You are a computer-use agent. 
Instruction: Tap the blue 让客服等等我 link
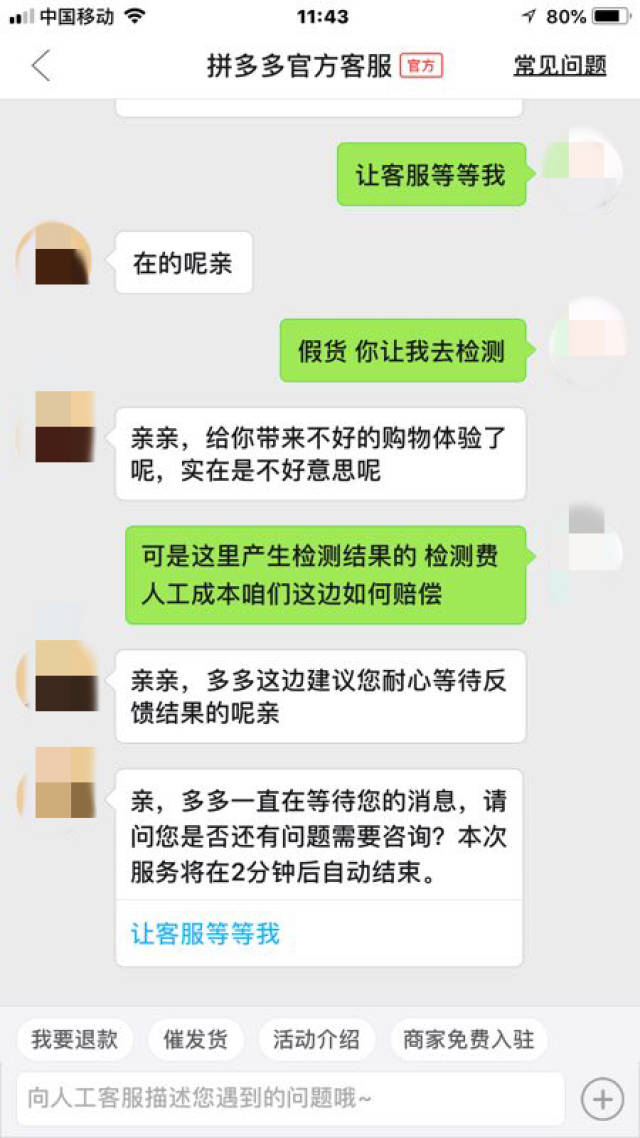click(205, 934)
